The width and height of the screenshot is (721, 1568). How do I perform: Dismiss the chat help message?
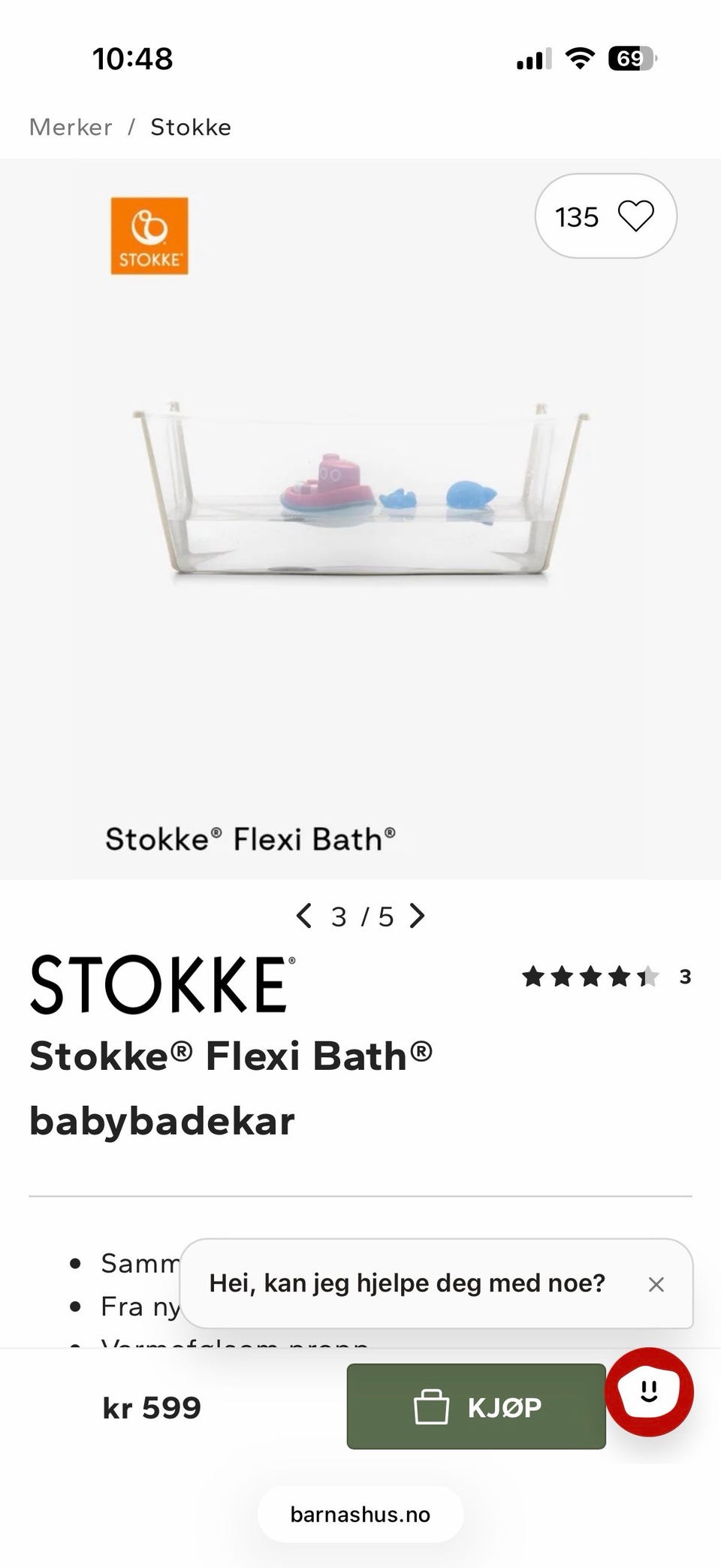pos(656,1284)
